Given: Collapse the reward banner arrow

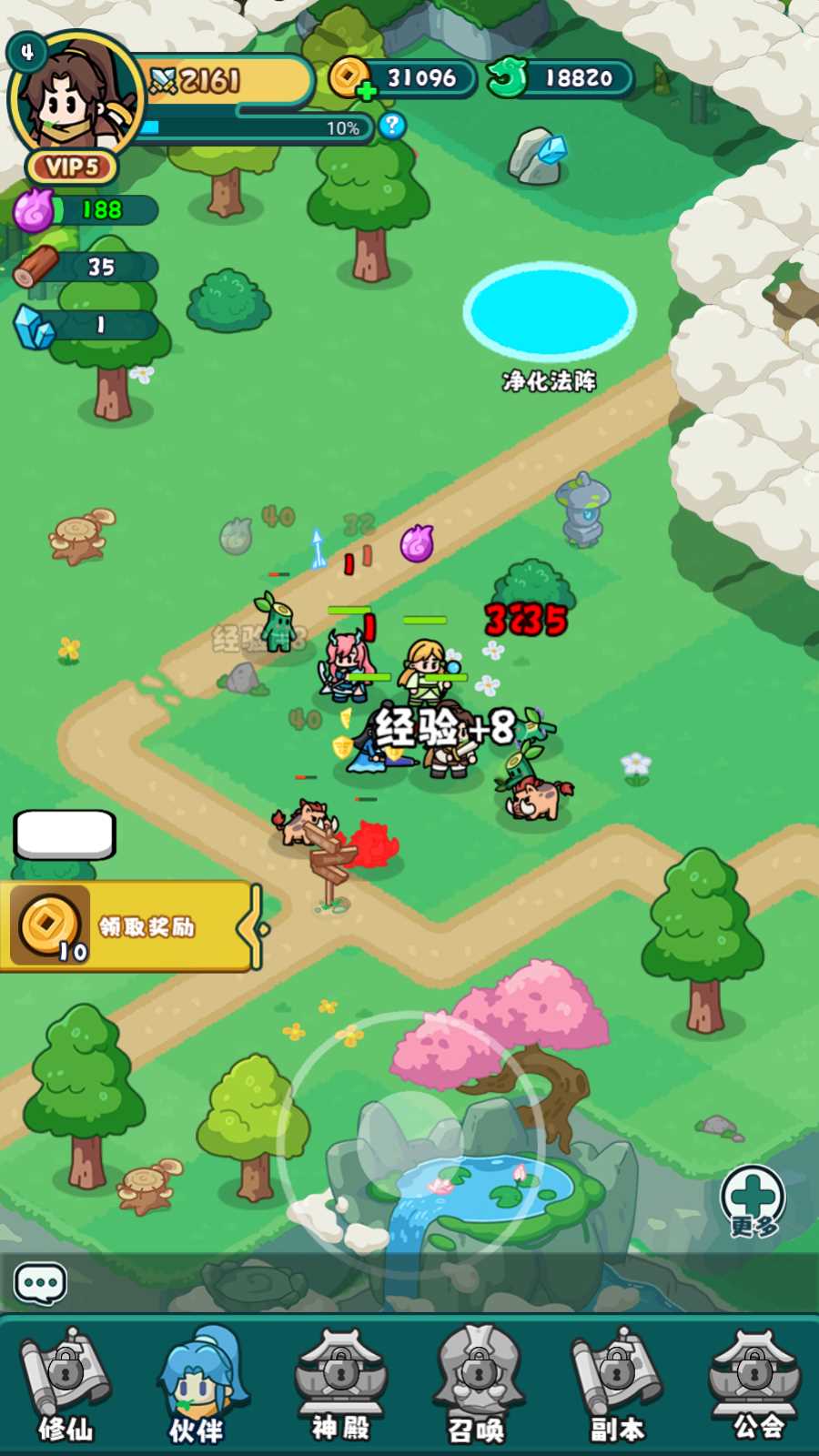Looking at the screenshot, I should (256, 928).
